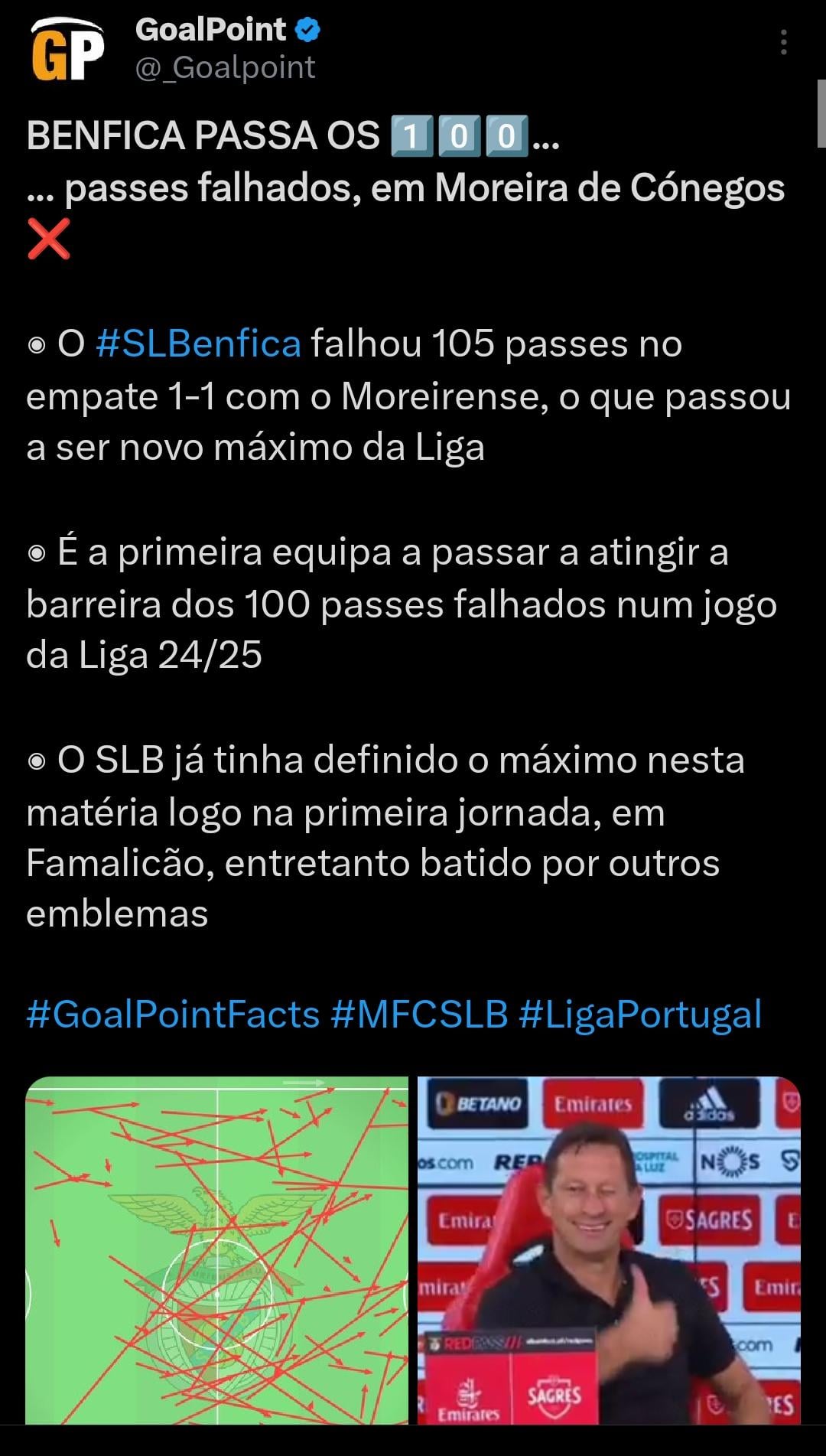Open the @_Goalpoint profile name

point(225,68)
